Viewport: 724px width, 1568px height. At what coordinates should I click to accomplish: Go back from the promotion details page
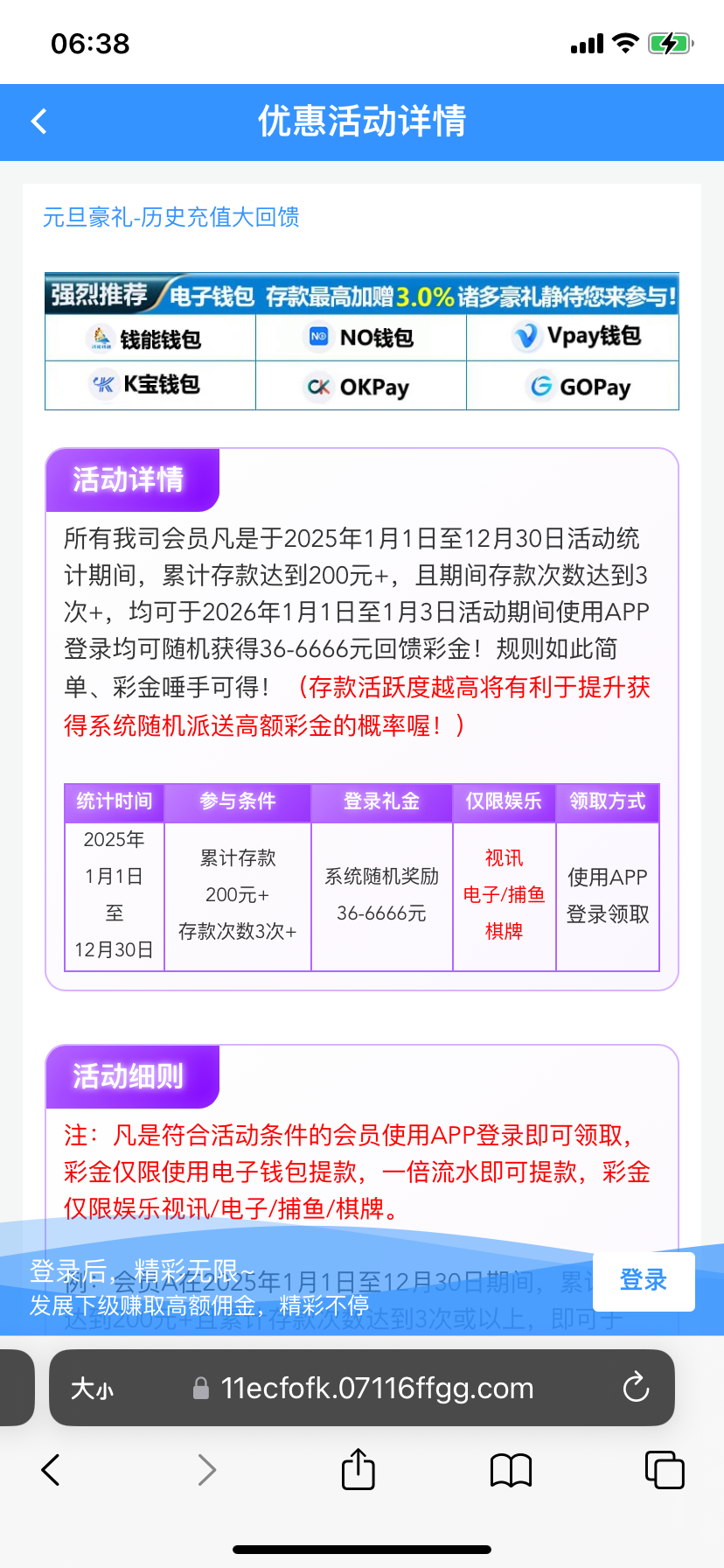pyautogui.click(x=38, y=122)
